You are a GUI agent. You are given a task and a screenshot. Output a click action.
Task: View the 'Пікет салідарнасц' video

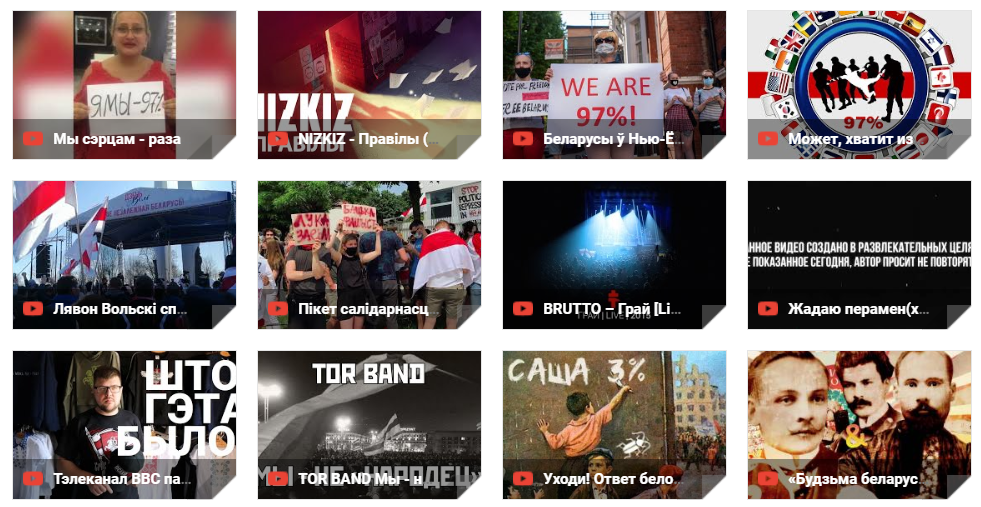pyautogui.click(x=369, y=255)
